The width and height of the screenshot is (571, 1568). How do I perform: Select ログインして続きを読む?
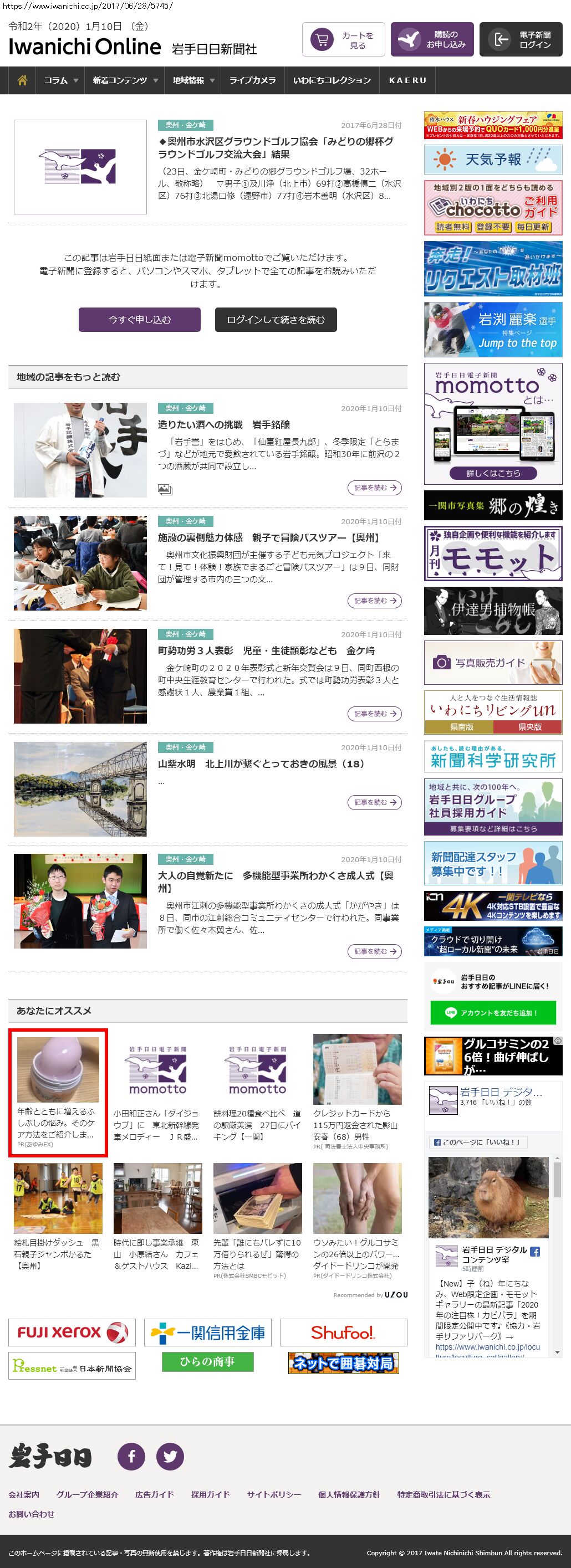(276, 320)
